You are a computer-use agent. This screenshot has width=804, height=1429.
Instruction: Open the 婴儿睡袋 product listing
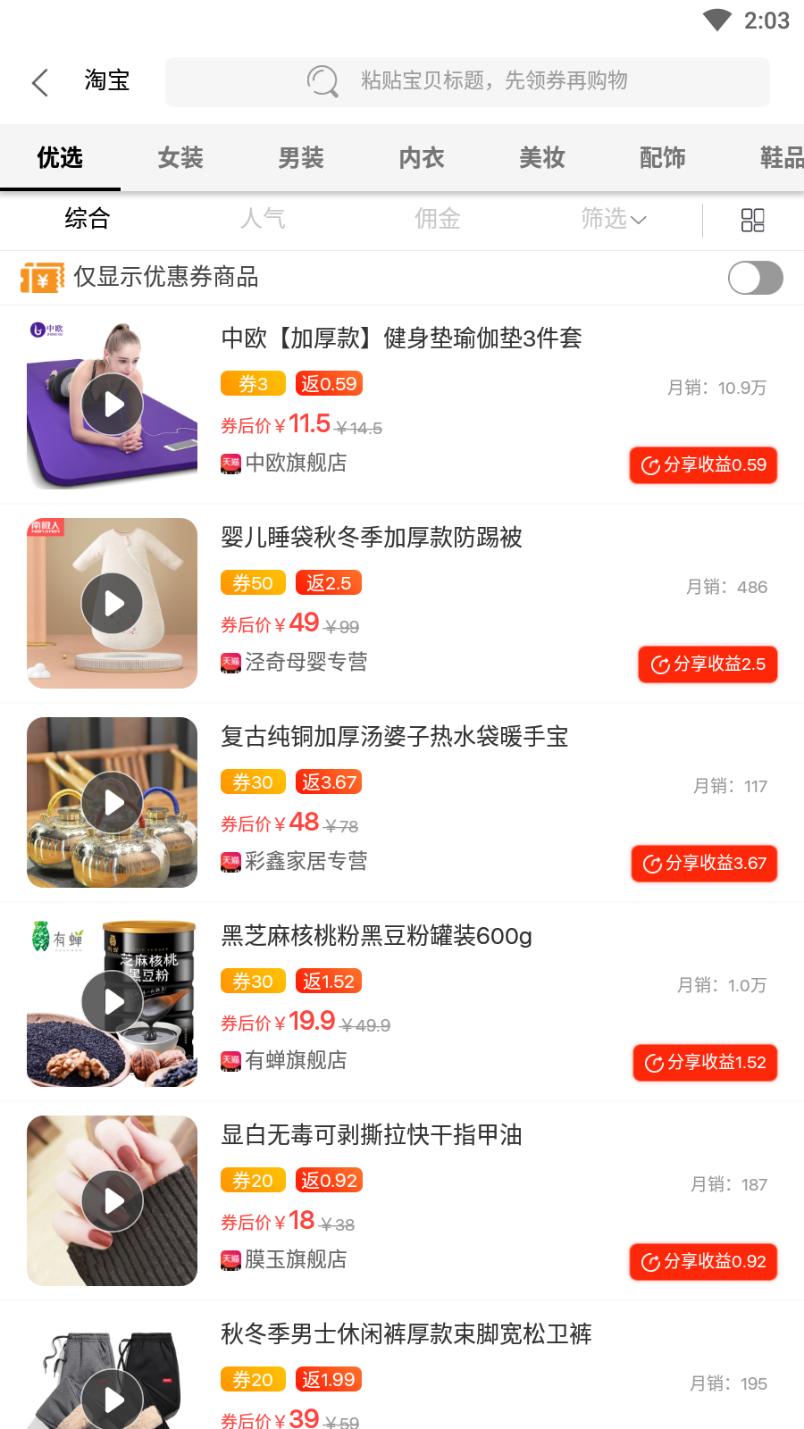click(371, 538)
